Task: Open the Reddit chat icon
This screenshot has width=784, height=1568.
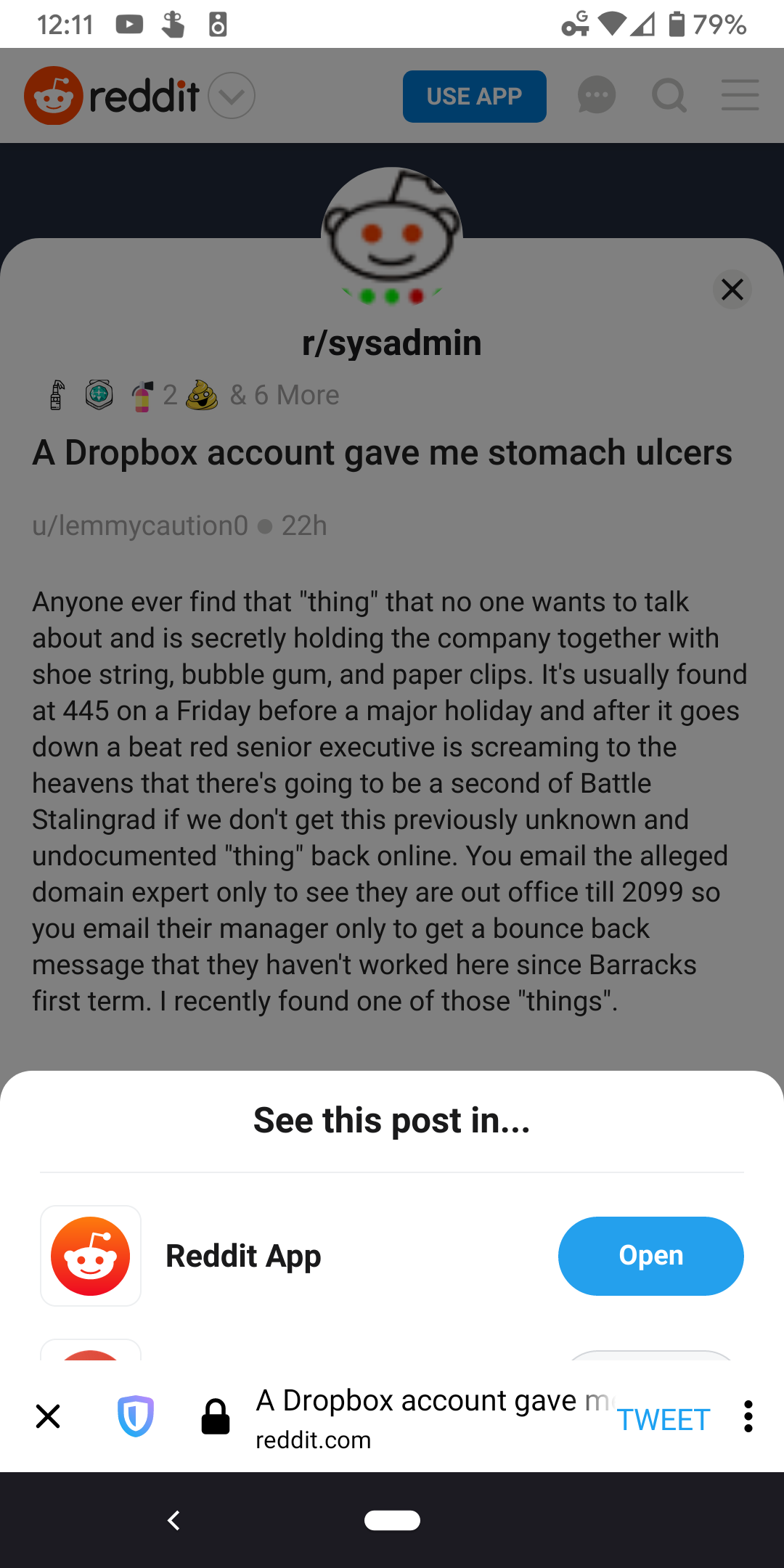Action: tap(596, 95)
